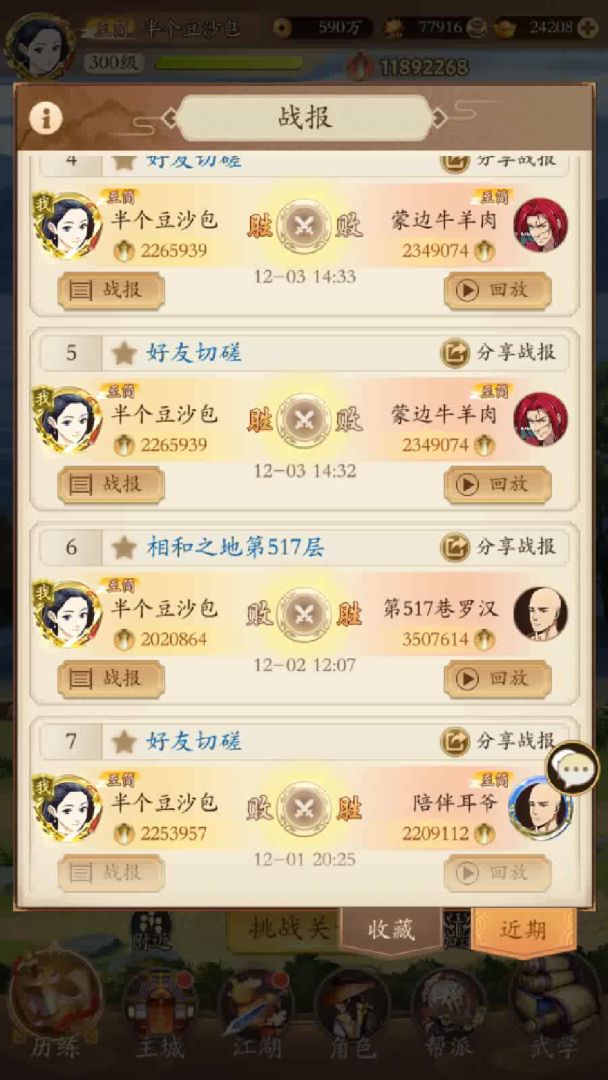Image resolution: width=608 pixels, height=1080 pixels.
Task: Share battle report of entry 7
Action: (502, 740)
